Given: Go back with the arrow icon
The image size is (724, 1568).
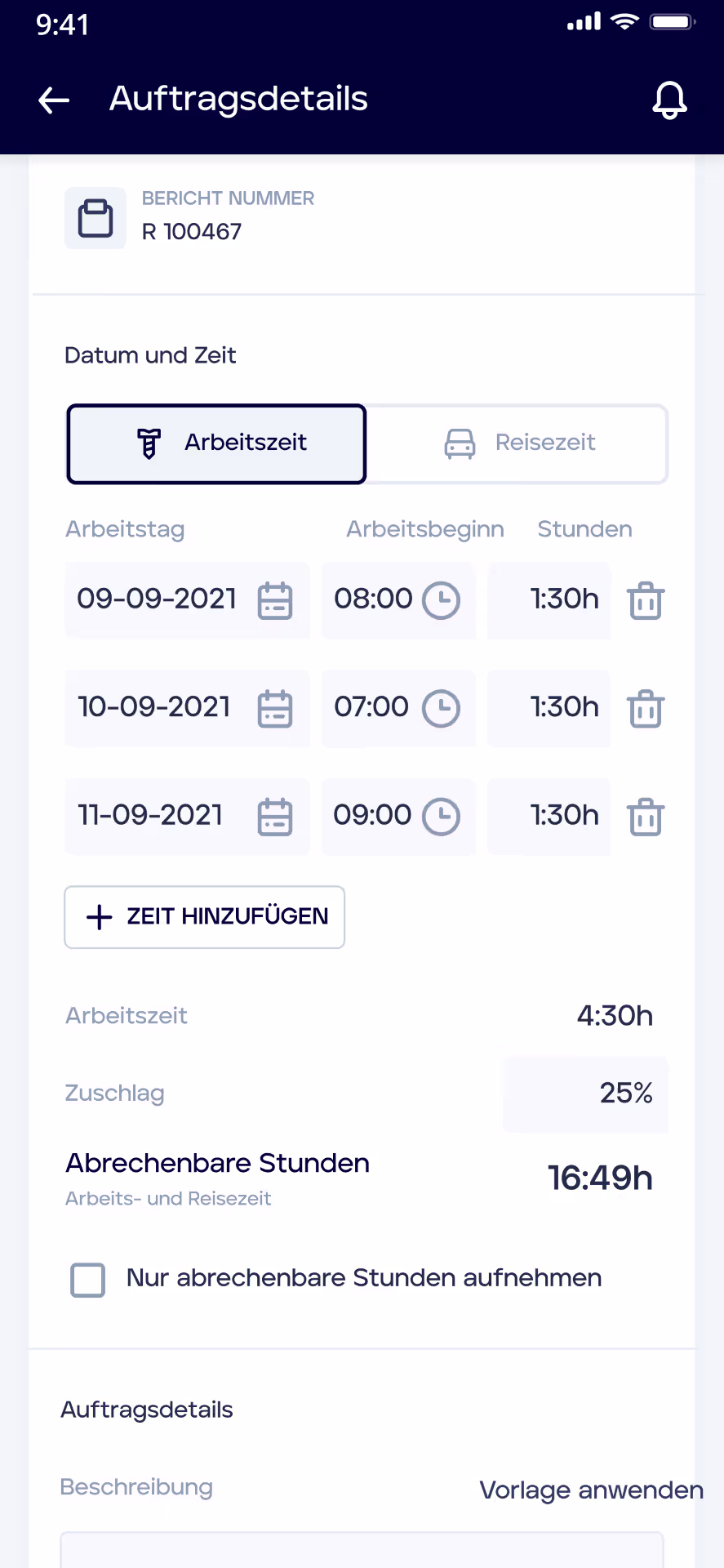Looking at the screenshot, I should pos(54,100).
